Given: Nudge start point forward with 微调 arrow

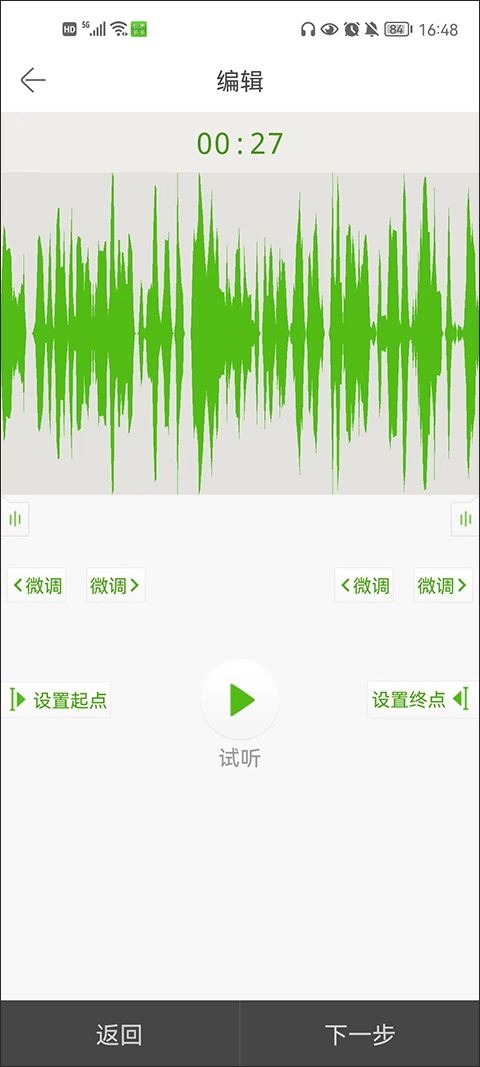Looking at the screenshot, I should (116, 585).
